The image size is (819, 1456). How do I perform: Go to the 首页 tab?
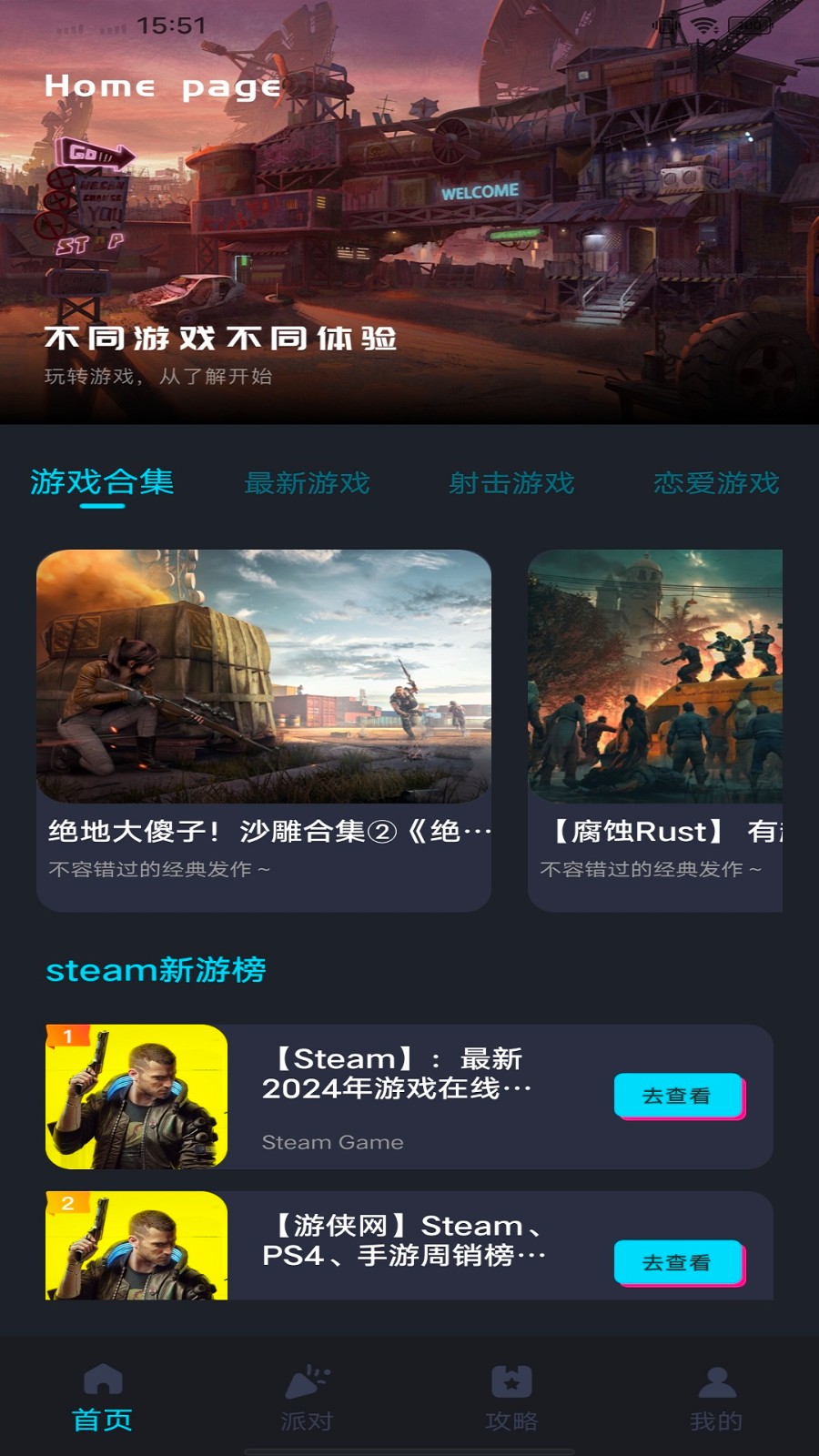pyautogui.click(x=102, y=1399)
